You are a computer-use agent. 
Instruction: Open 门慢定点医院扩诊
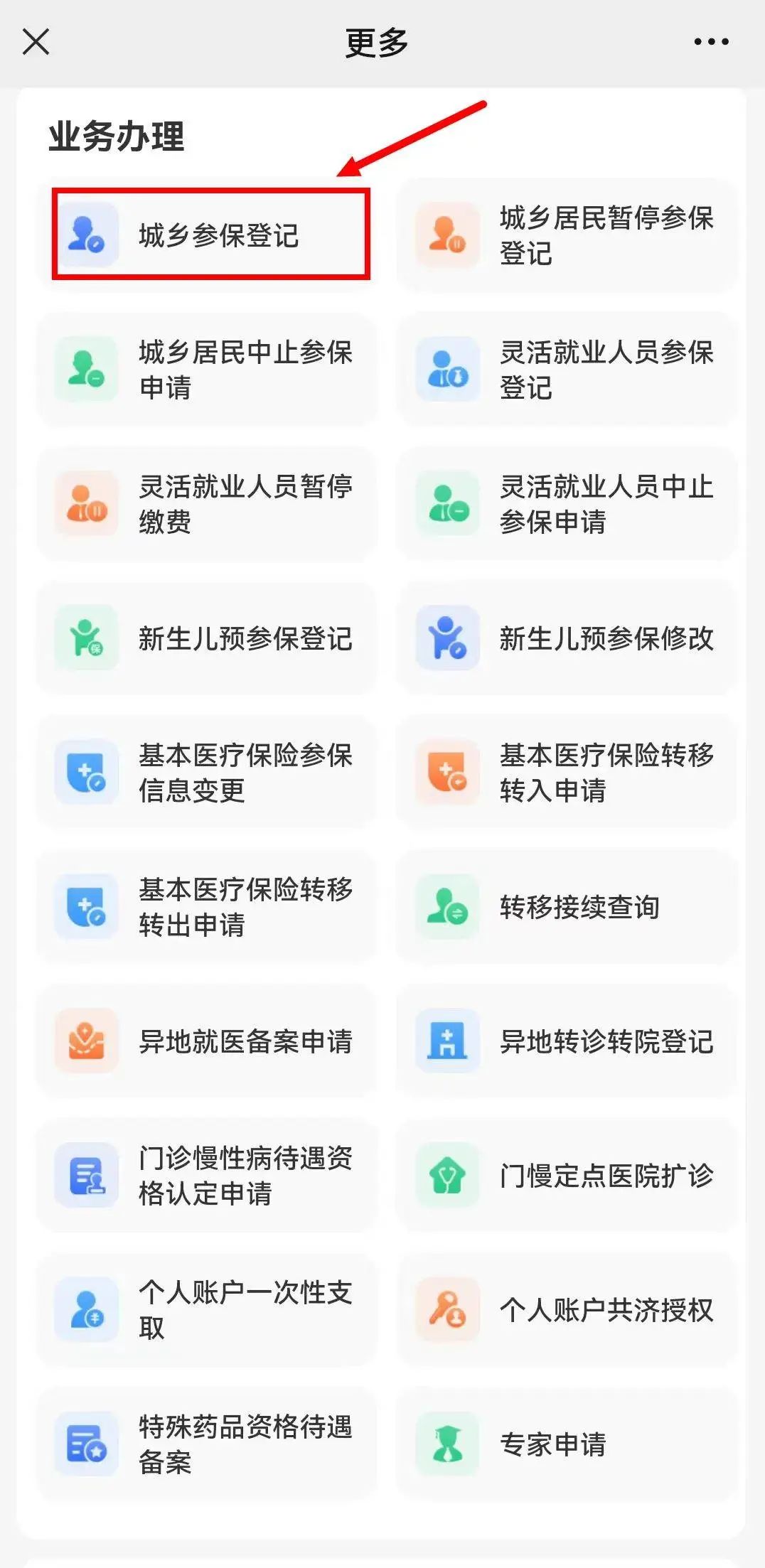tap(567, 1176)
